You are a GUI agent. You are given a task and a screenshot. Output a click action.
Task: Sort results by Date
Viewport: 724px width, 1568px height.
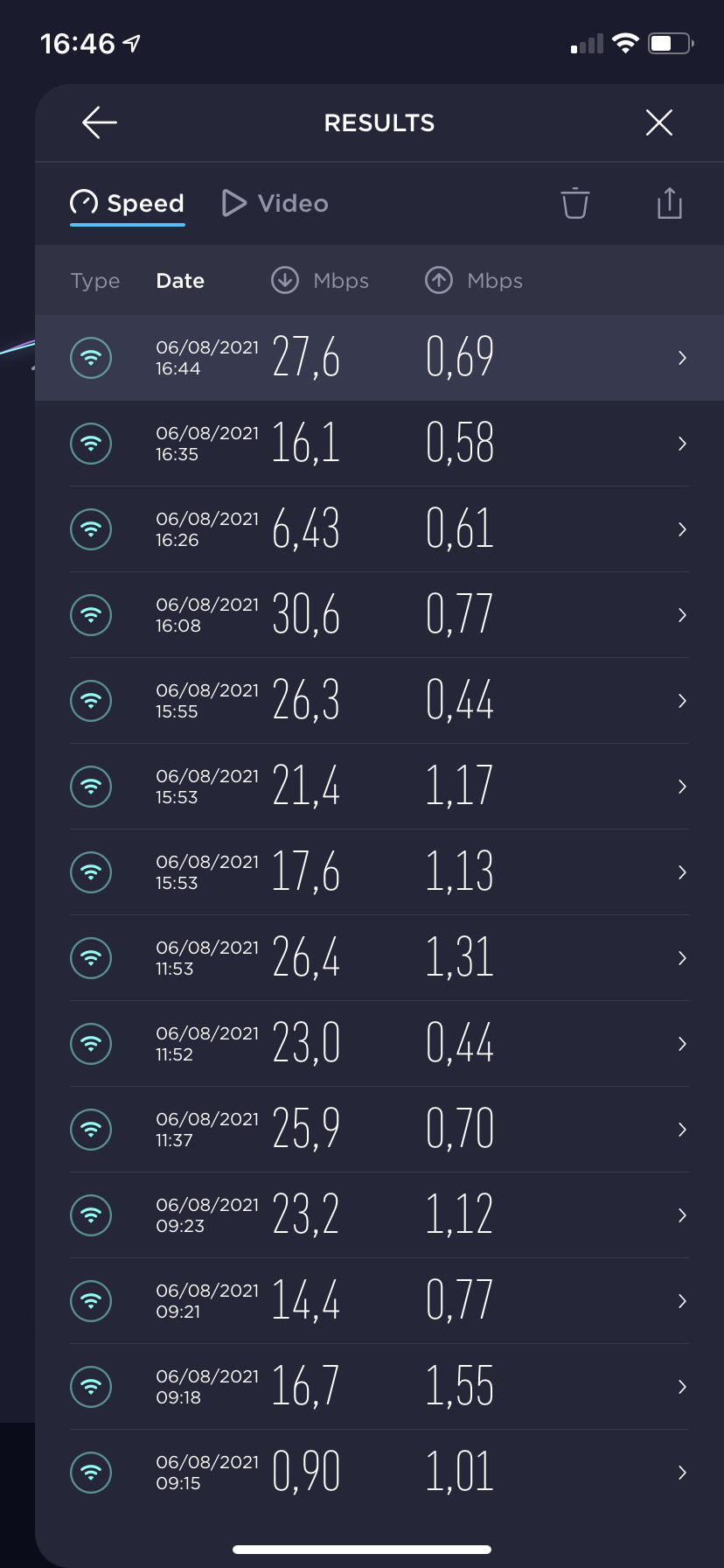pyautogui.click(x=180, y=281)
